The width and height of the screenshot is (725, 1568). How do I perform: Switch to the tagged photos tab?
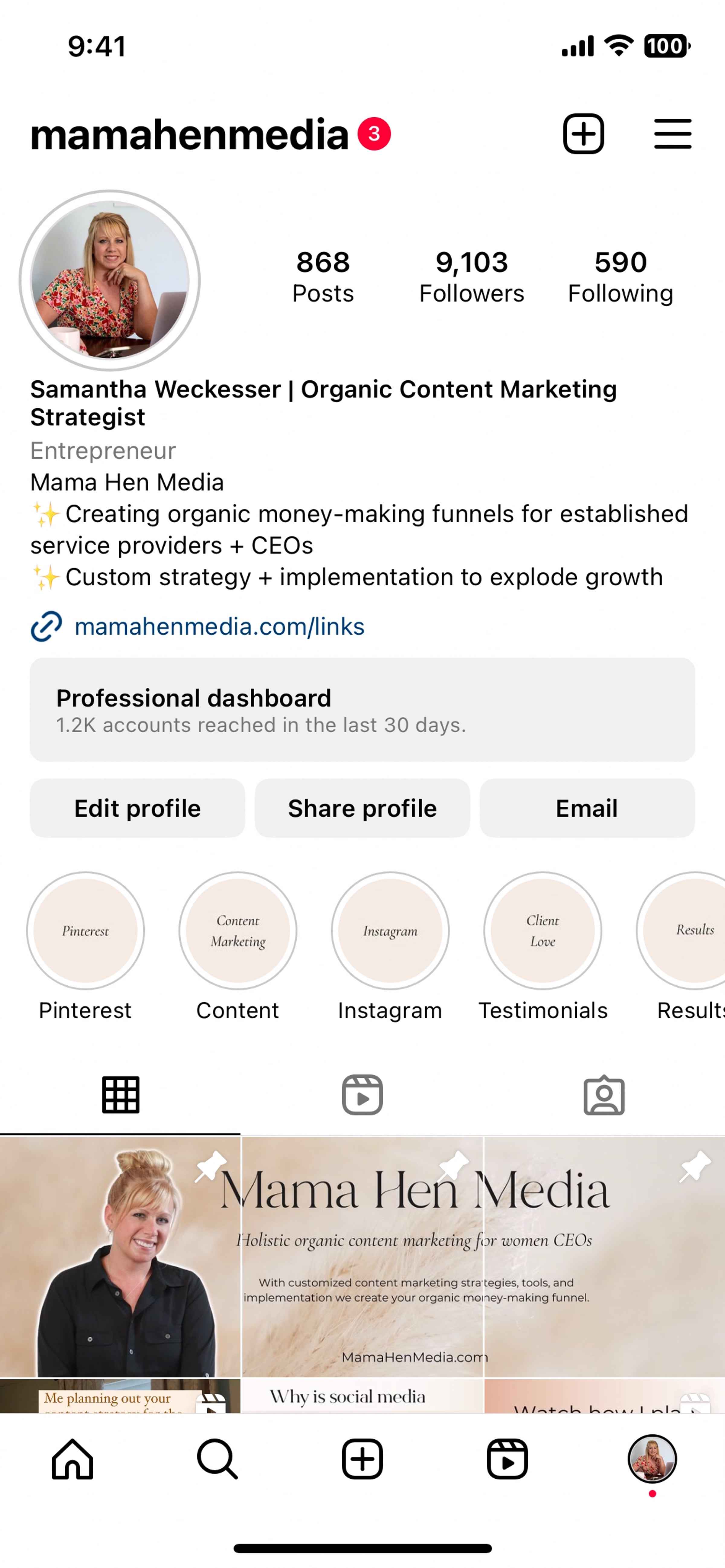click(604, 1095)
